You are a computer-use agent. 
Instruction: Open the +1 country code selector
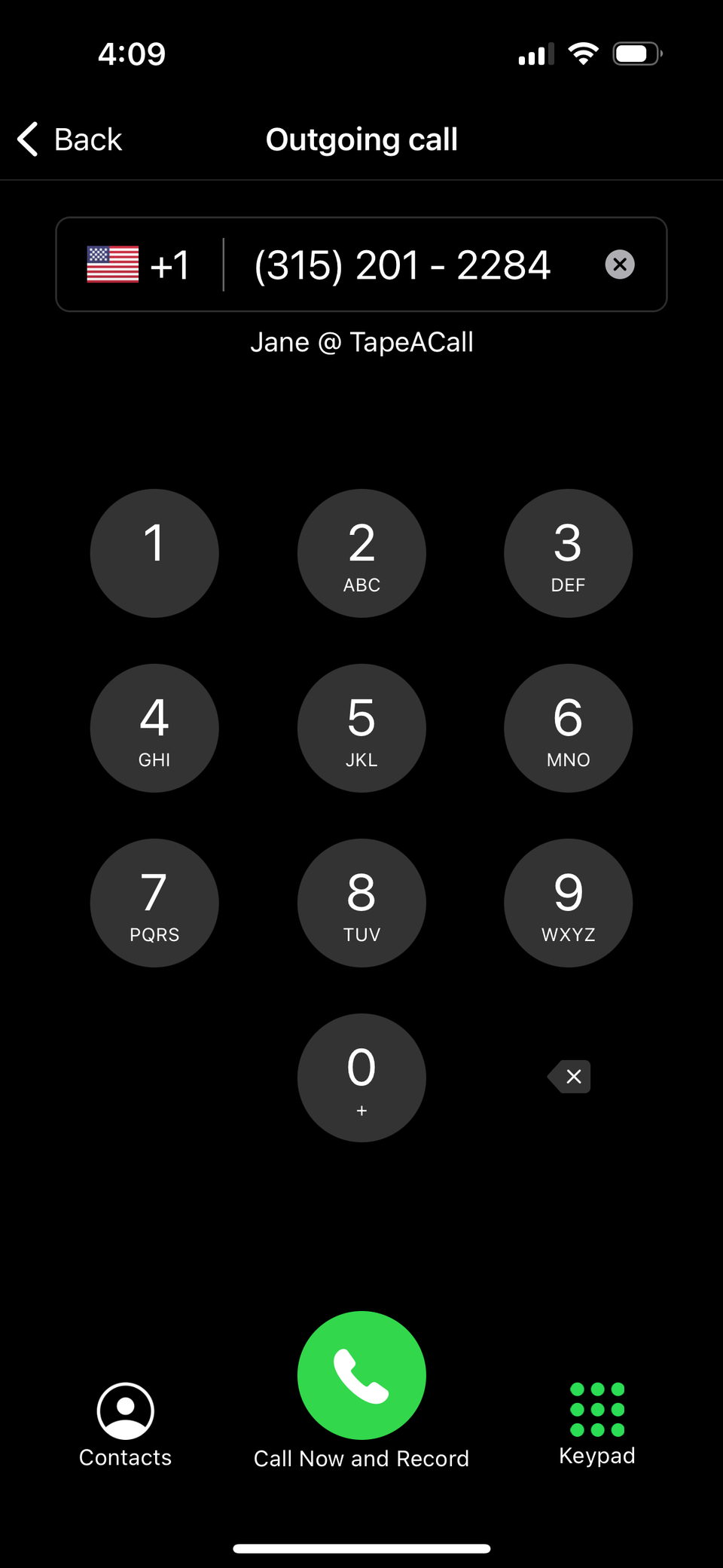(x=139, y=264)
